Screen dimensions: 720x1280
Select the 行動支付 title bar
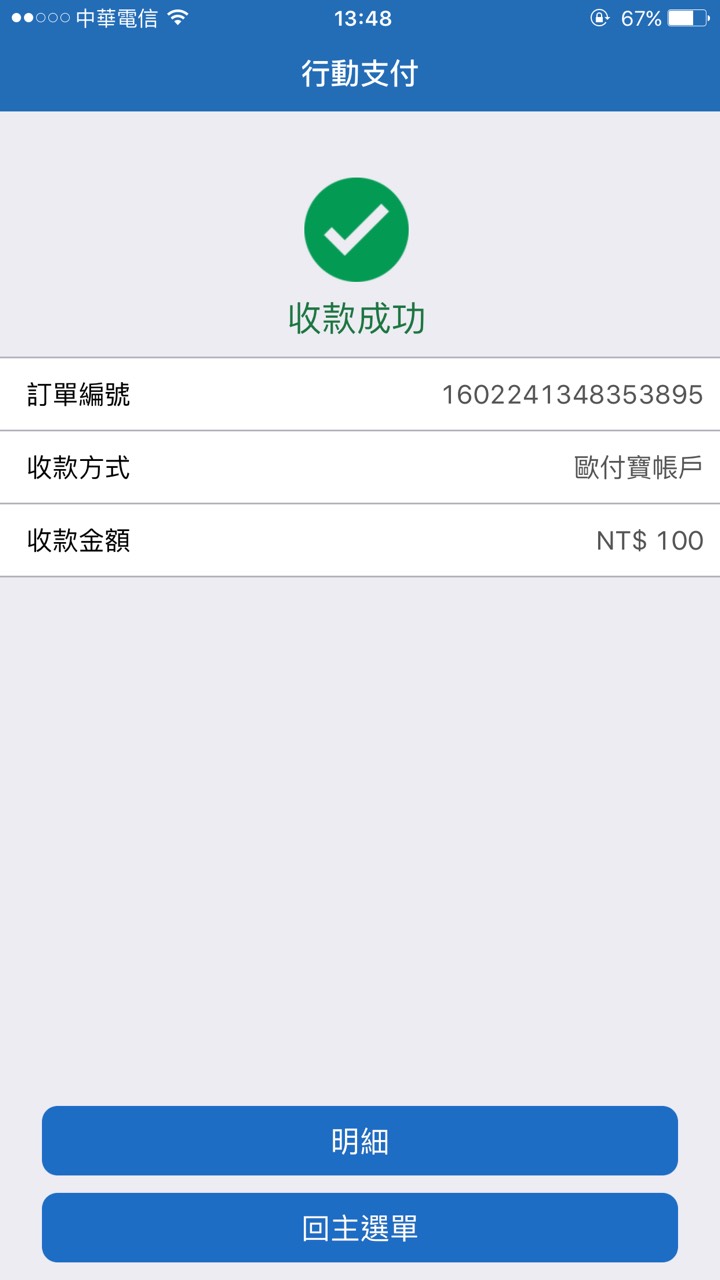click(360, 73)
